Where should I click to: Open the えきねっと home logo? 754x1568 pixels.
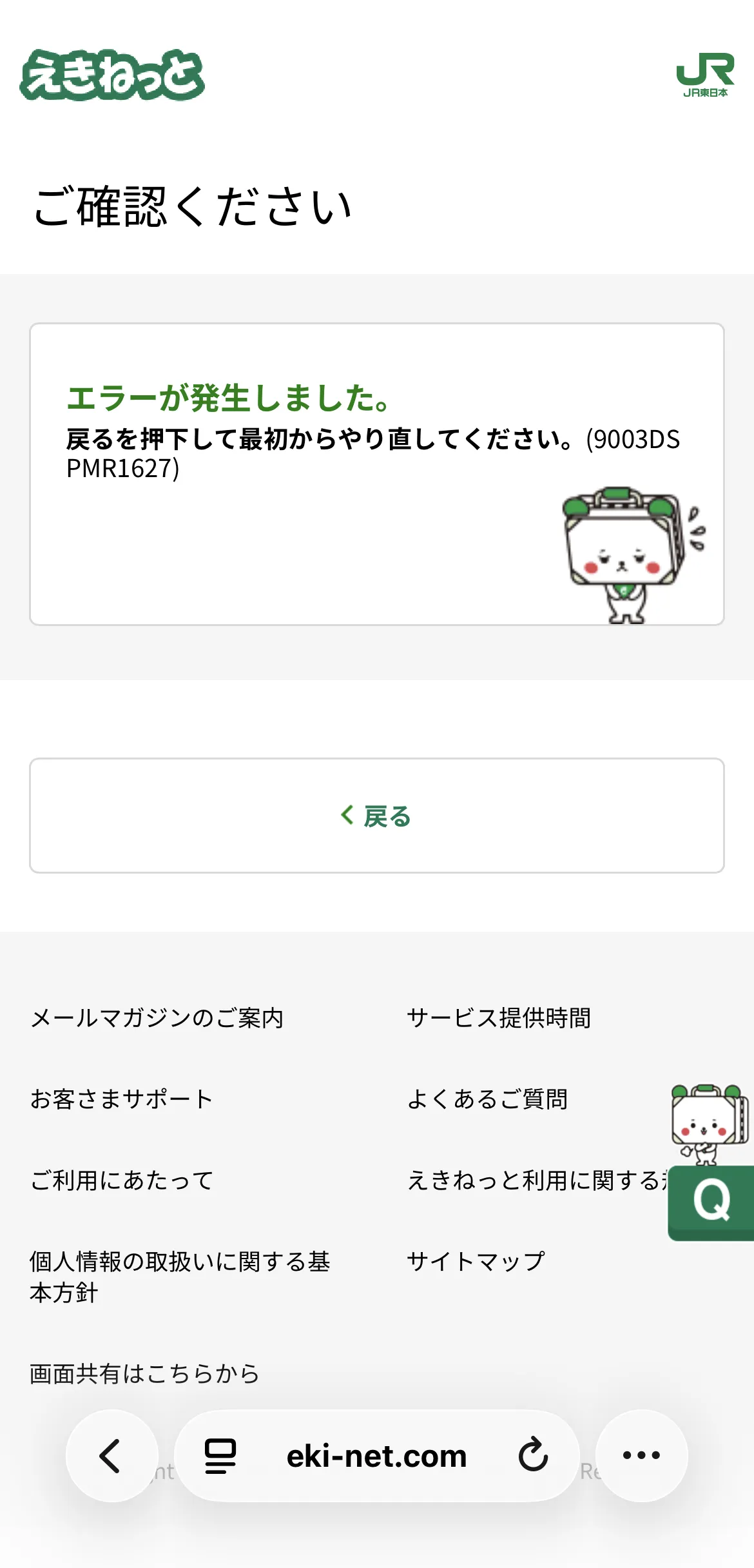coord(112,75)
